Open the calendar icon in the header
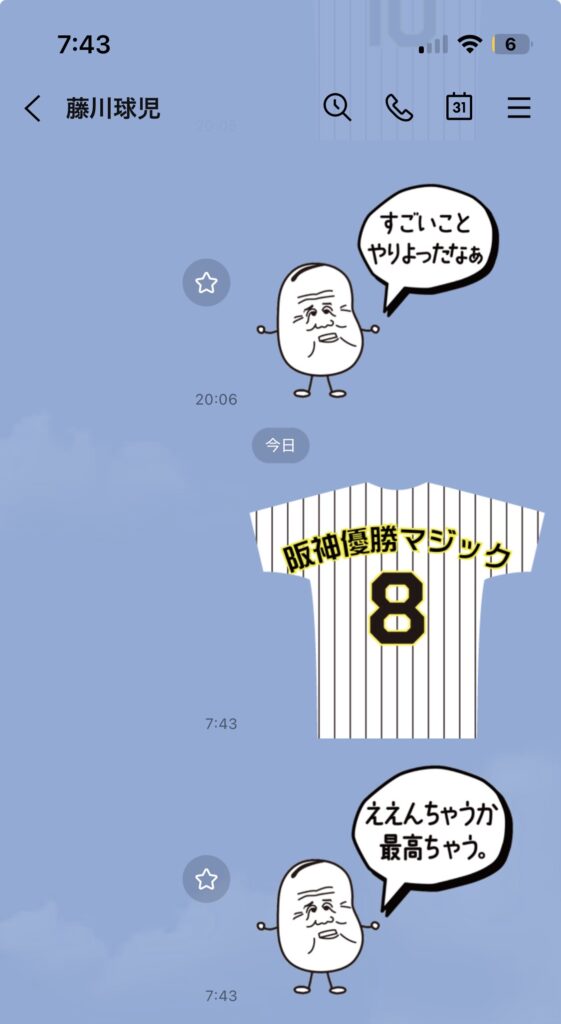Image resolution: width=561 pixels, height=1024 pixels. click(x=459, y=107)
